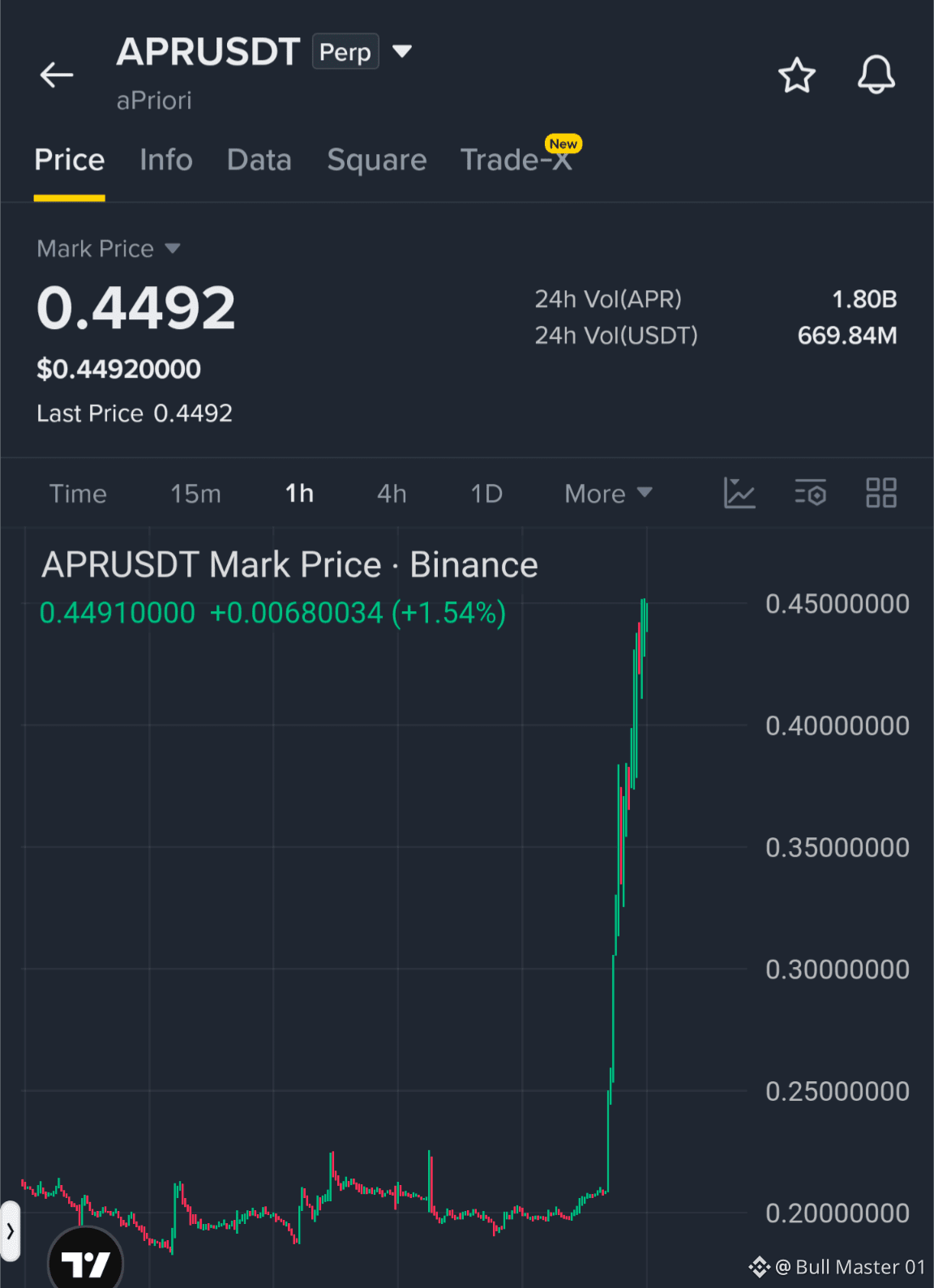
Task: Expand the More intervals dropdown
Action: 608,494
